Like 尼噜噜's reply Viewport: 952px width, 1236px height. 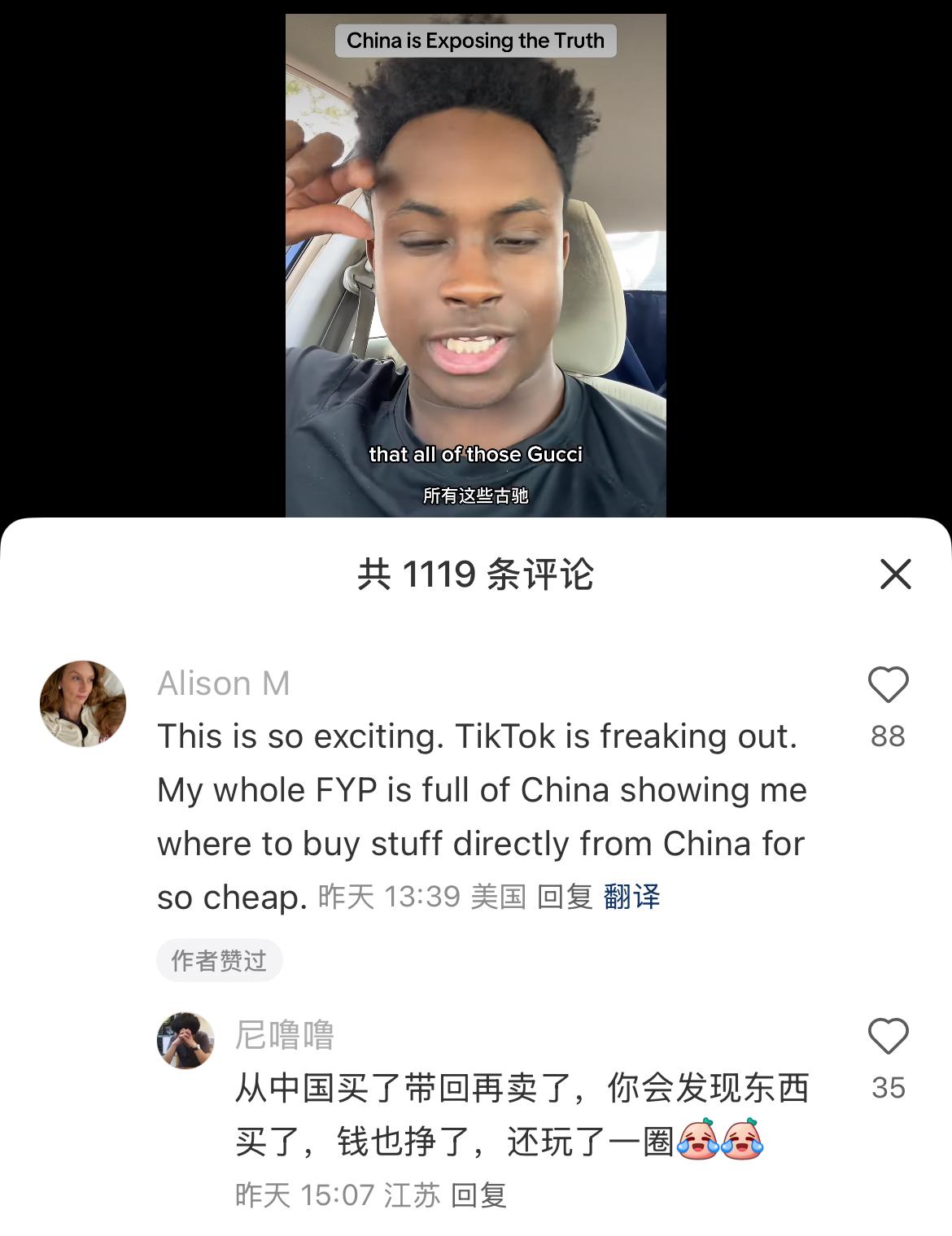[888, 1037]
